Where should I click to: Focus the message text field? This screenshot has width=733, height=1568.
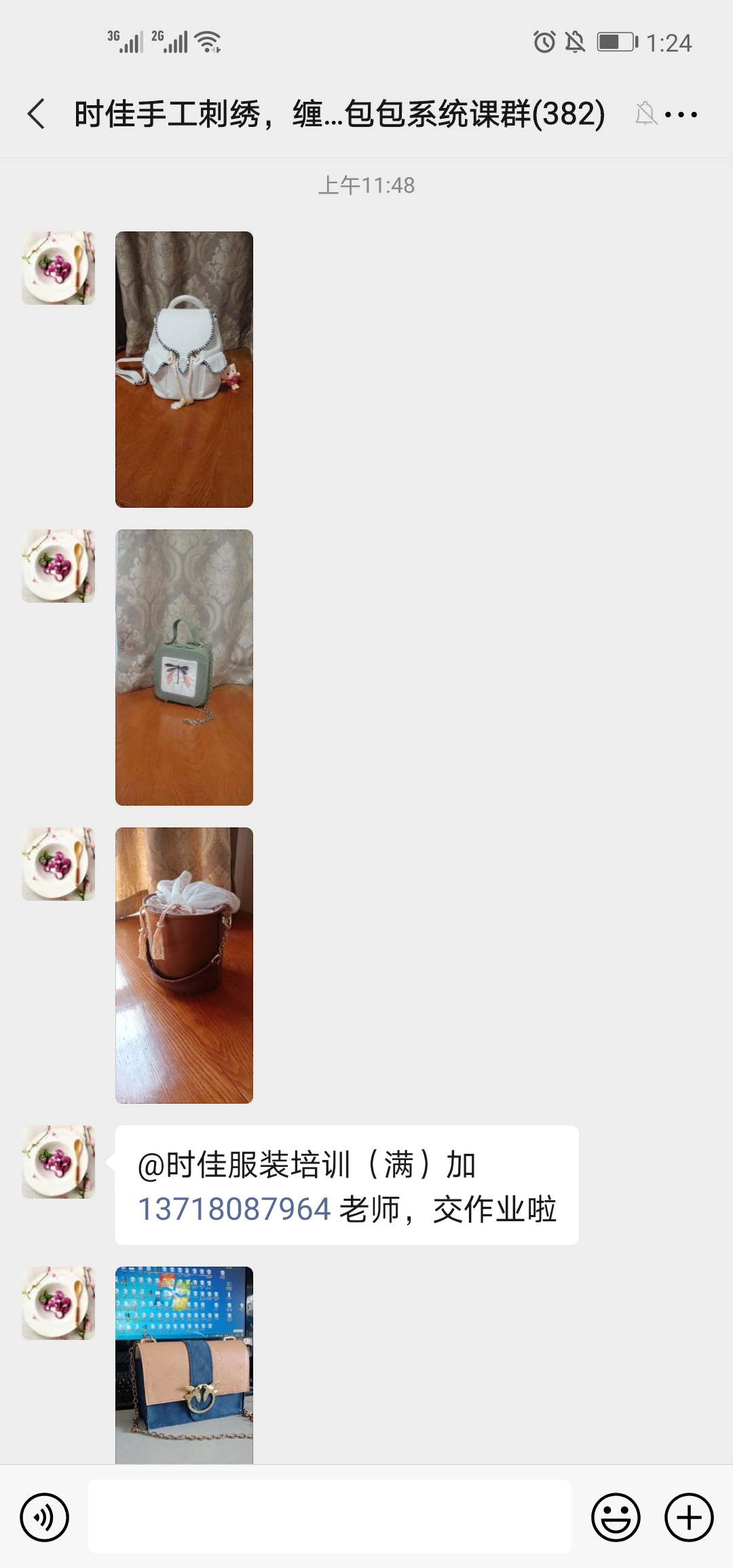[x=330, y=1516]
